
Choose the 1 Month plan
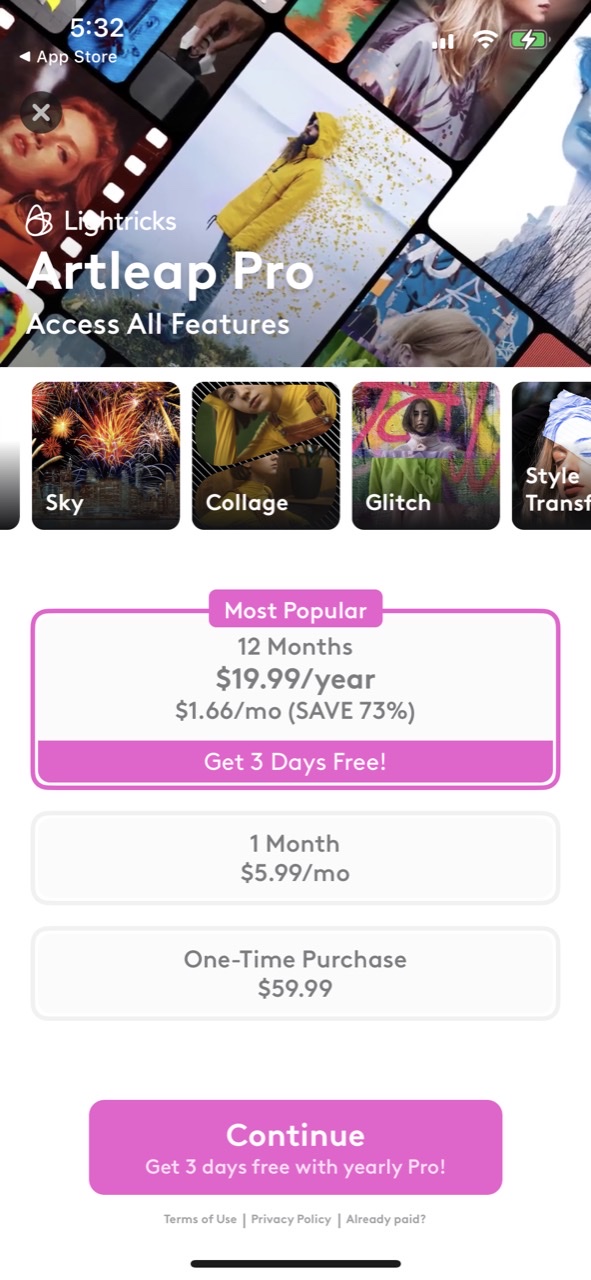(x=295, y=858)
